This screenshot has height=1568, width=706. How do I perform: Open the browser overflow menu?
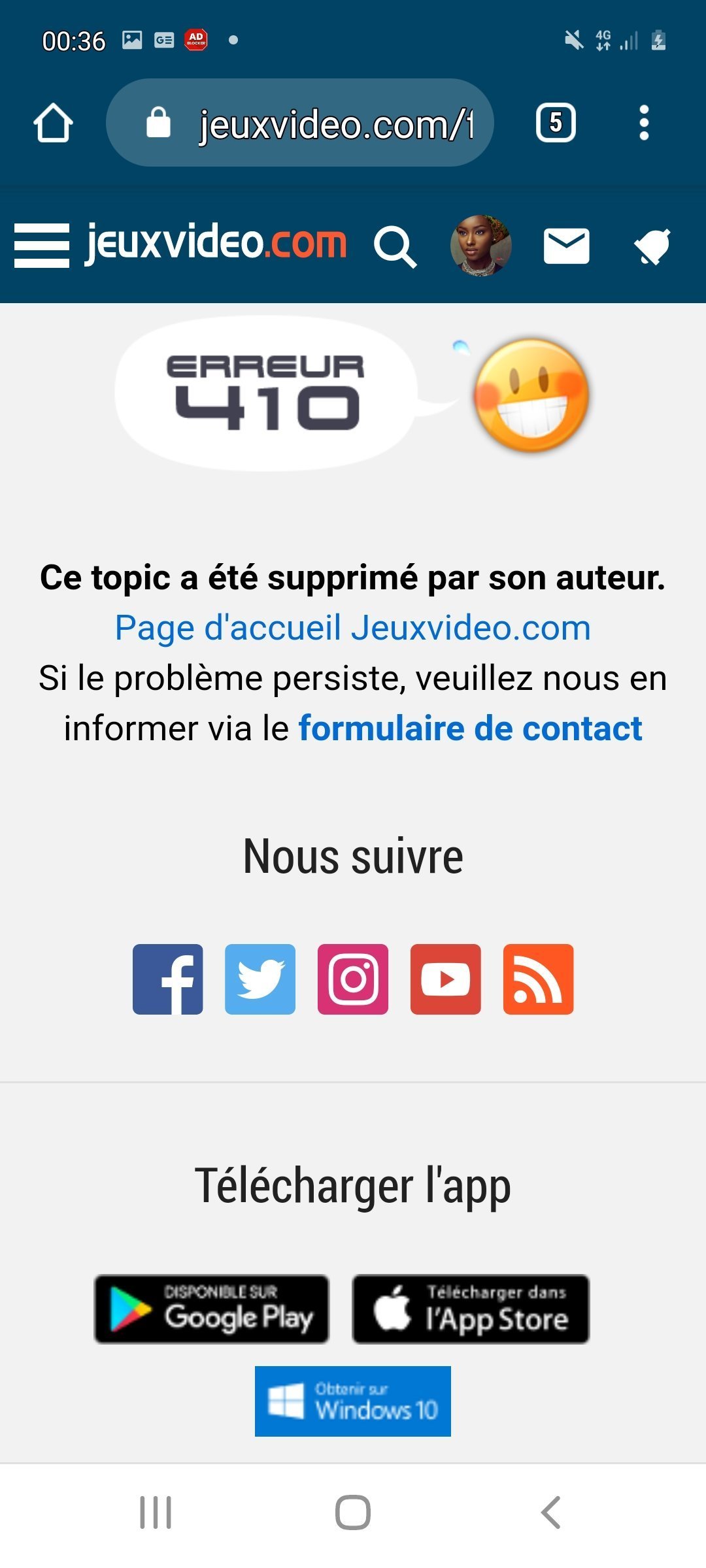pyautogui.click(x=644, y=123)
